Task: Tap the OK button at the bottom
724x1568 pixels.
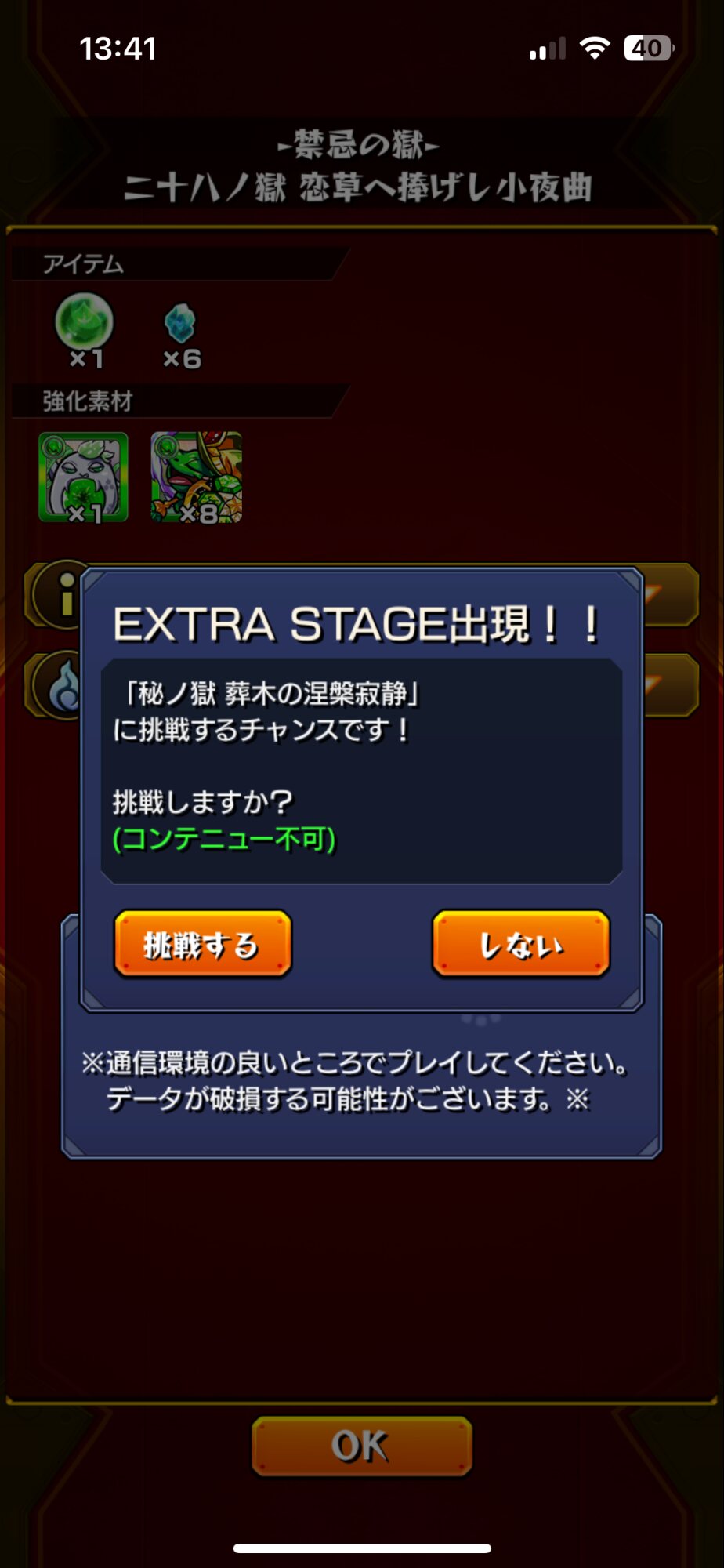Action: [x=361, y=1446]
